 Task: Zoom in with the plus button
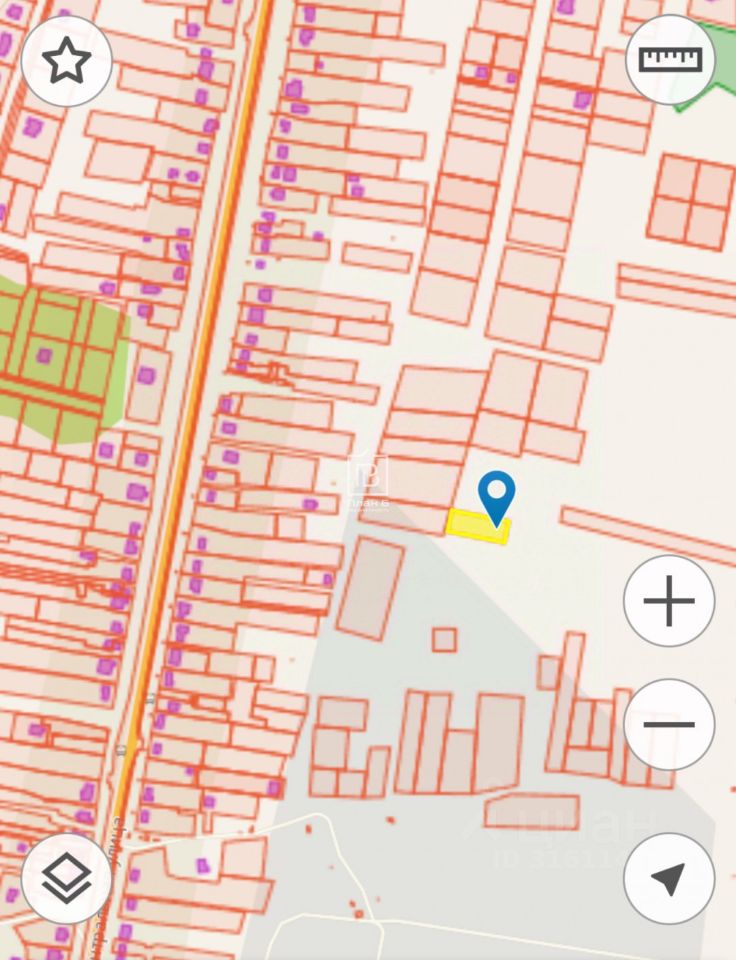click(x=668, y=602)
